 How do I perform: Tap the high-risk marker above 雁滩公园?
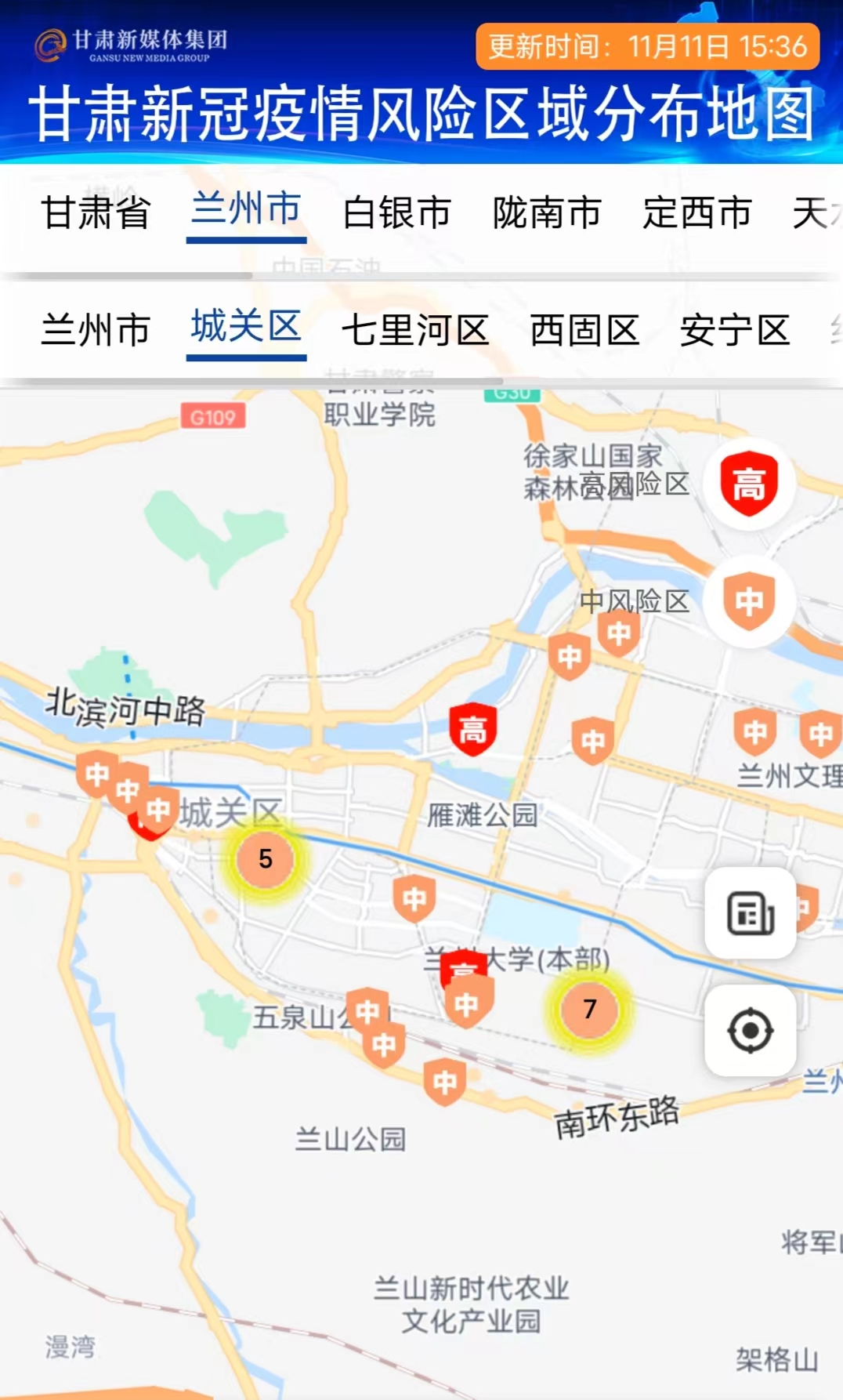point(472,730)
